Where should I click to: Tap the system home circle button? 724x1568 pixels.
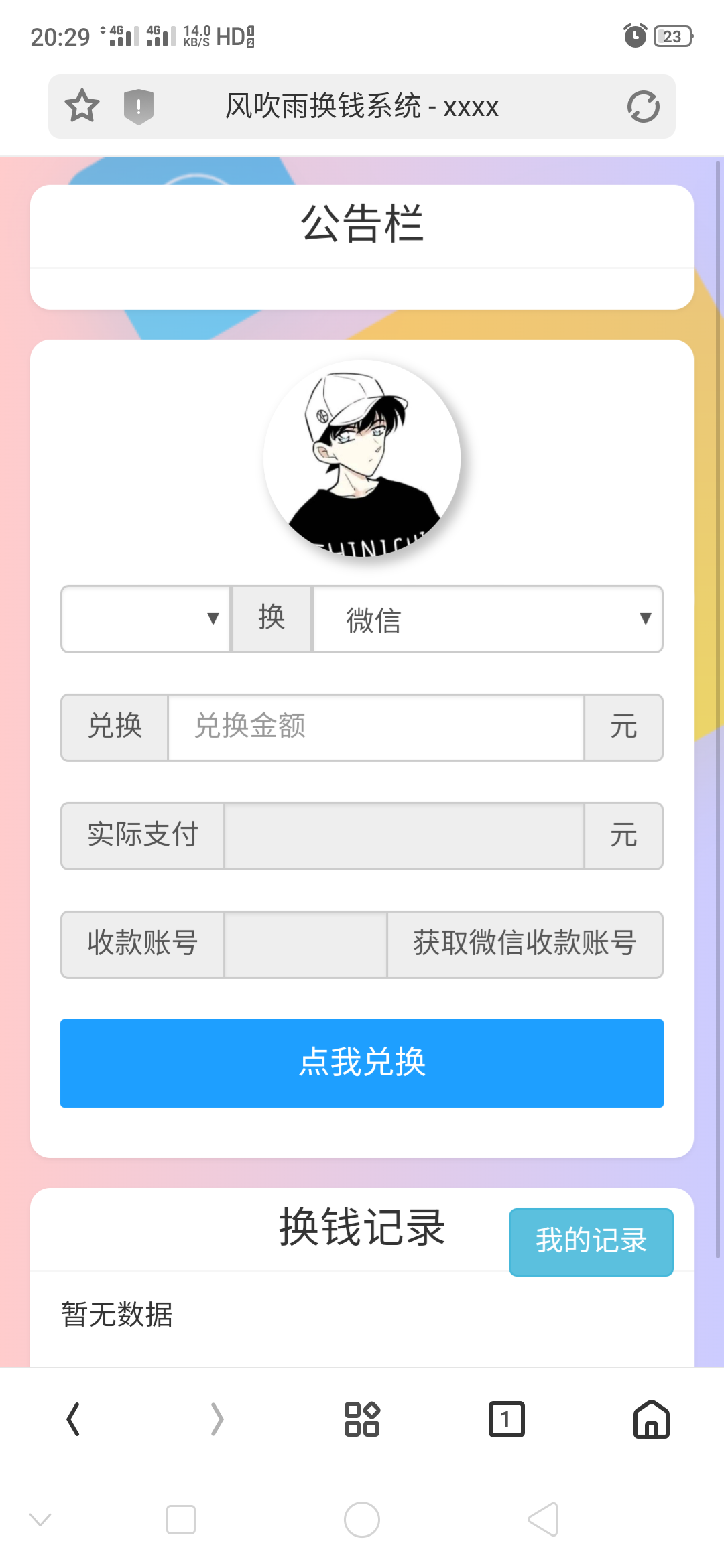tap(362, 1519)
